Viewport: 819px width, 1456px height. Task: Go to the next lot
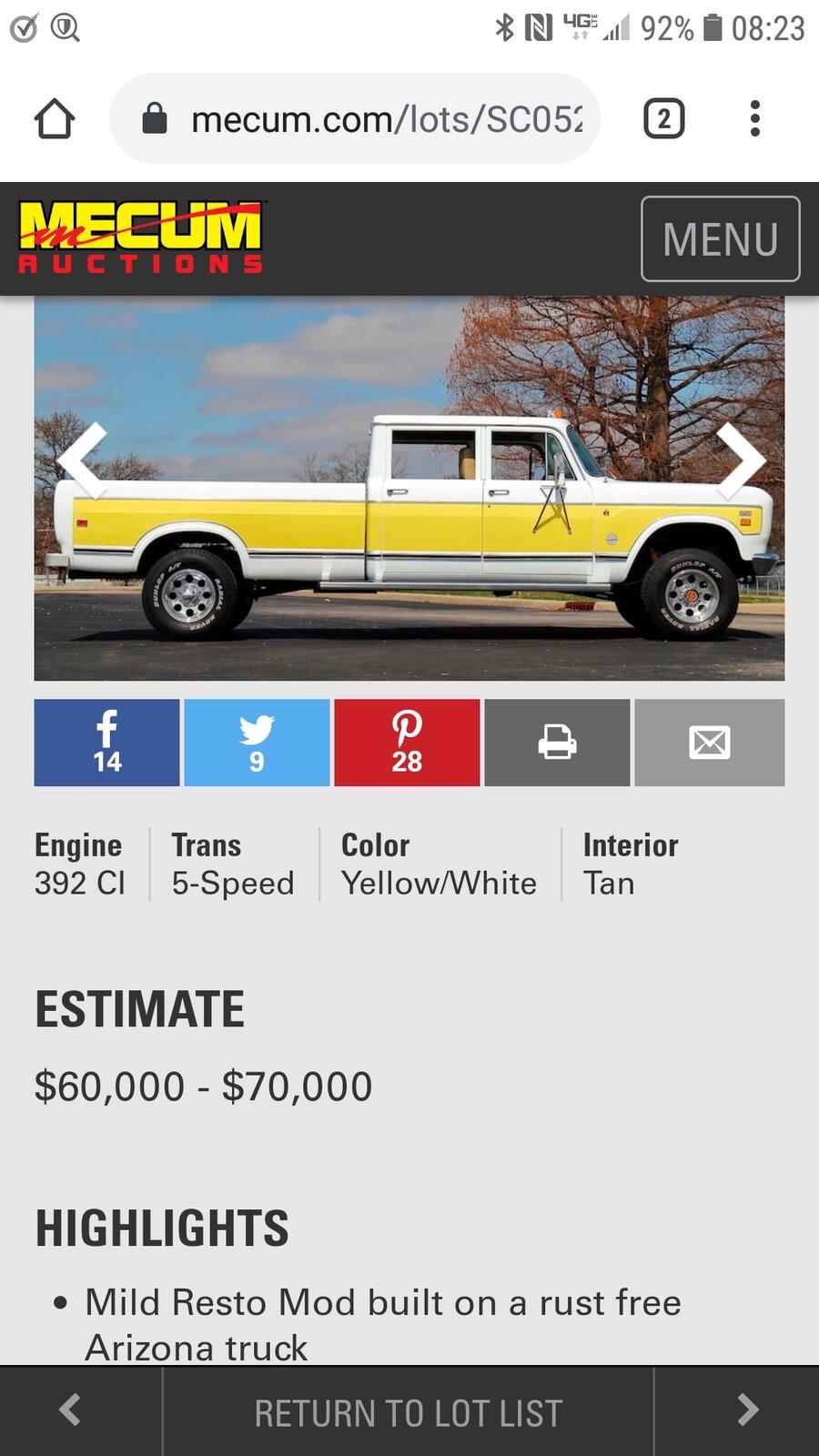tap(747, 1410)
